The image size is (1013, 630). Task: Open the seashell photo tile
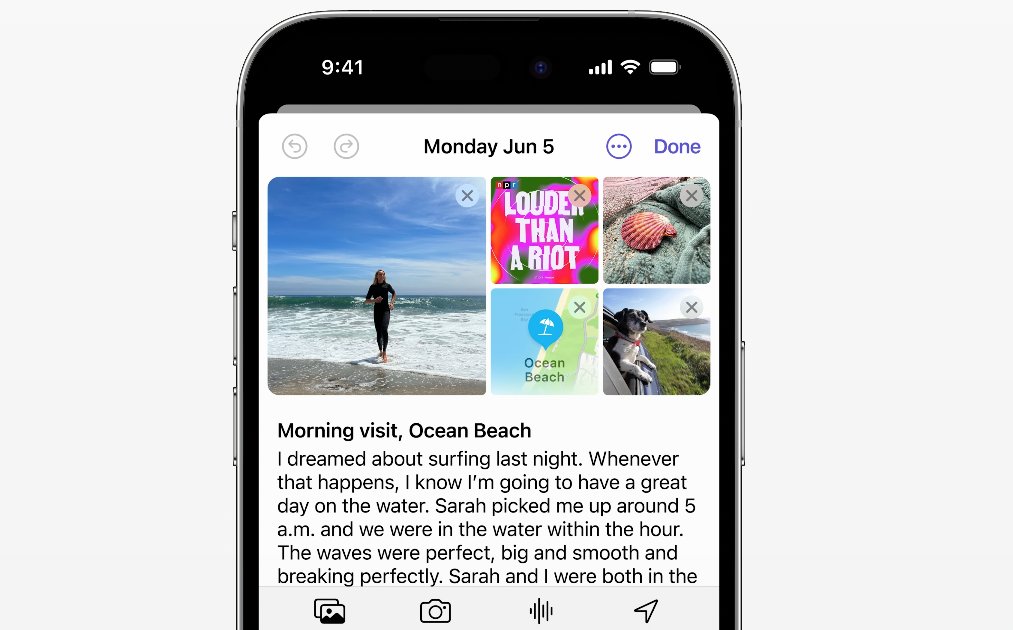[x=652, y=240]
